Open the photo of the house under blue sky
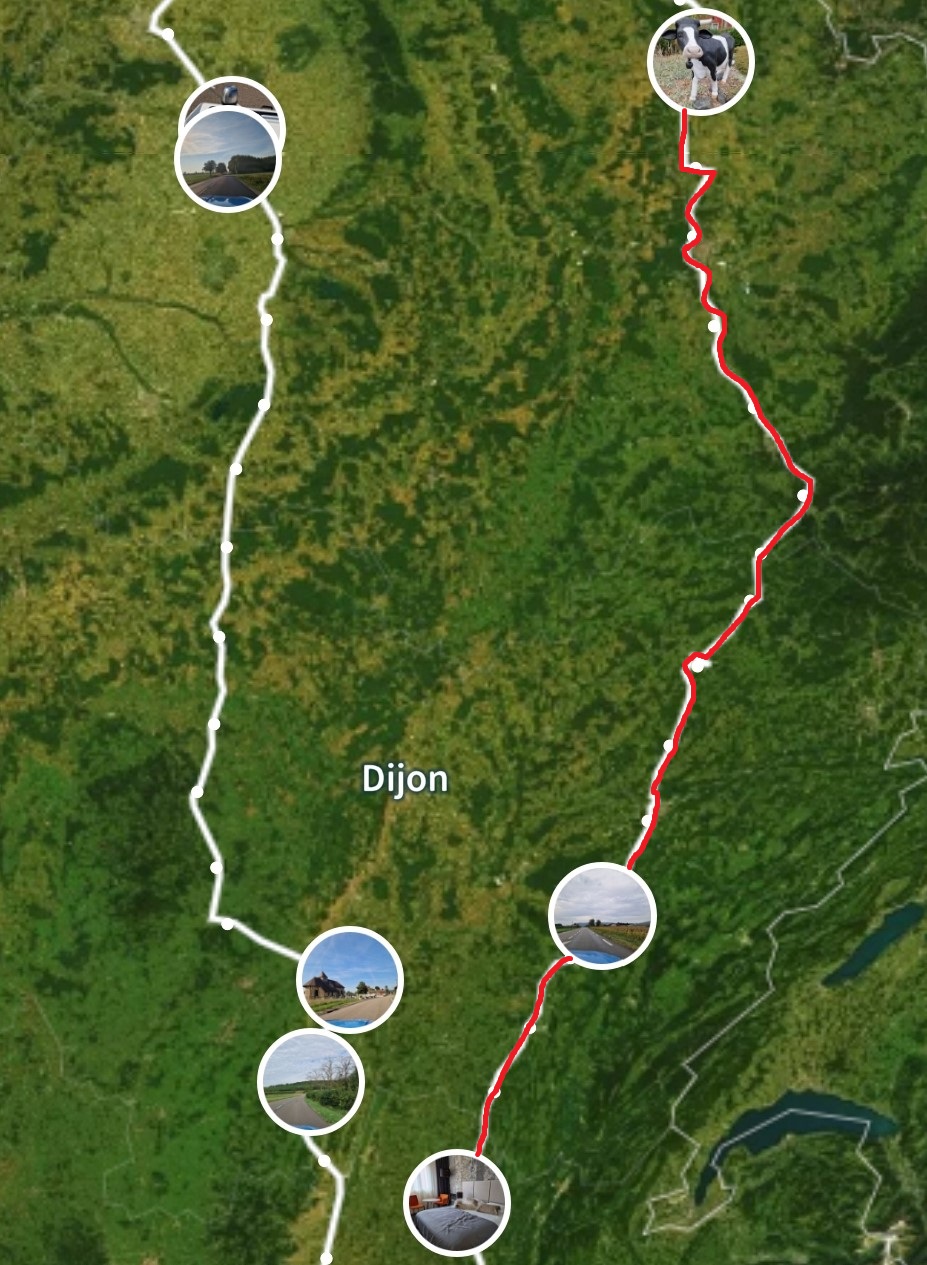Image resolution: width=927 pixels, height=1265 pixels. point(350,980)
